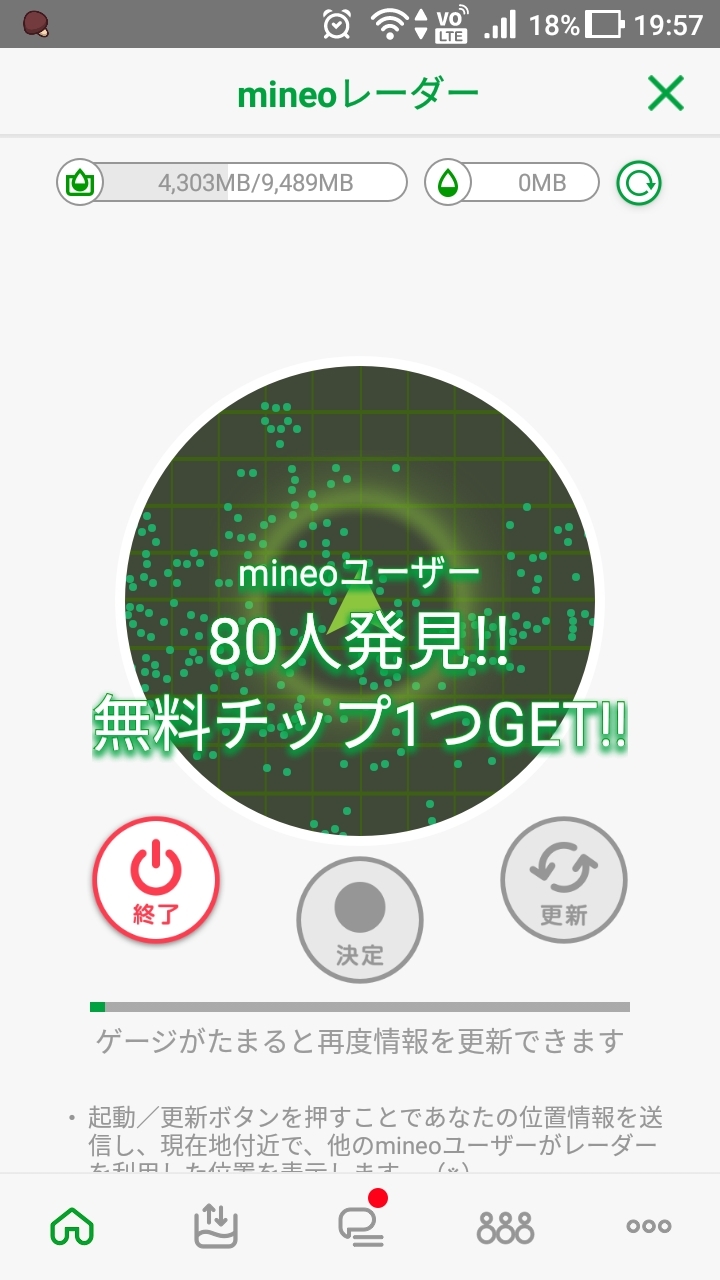This screenshot has height=1280, width=720.
Task: Go to the home tab
Action: (x=72, y=1226)
